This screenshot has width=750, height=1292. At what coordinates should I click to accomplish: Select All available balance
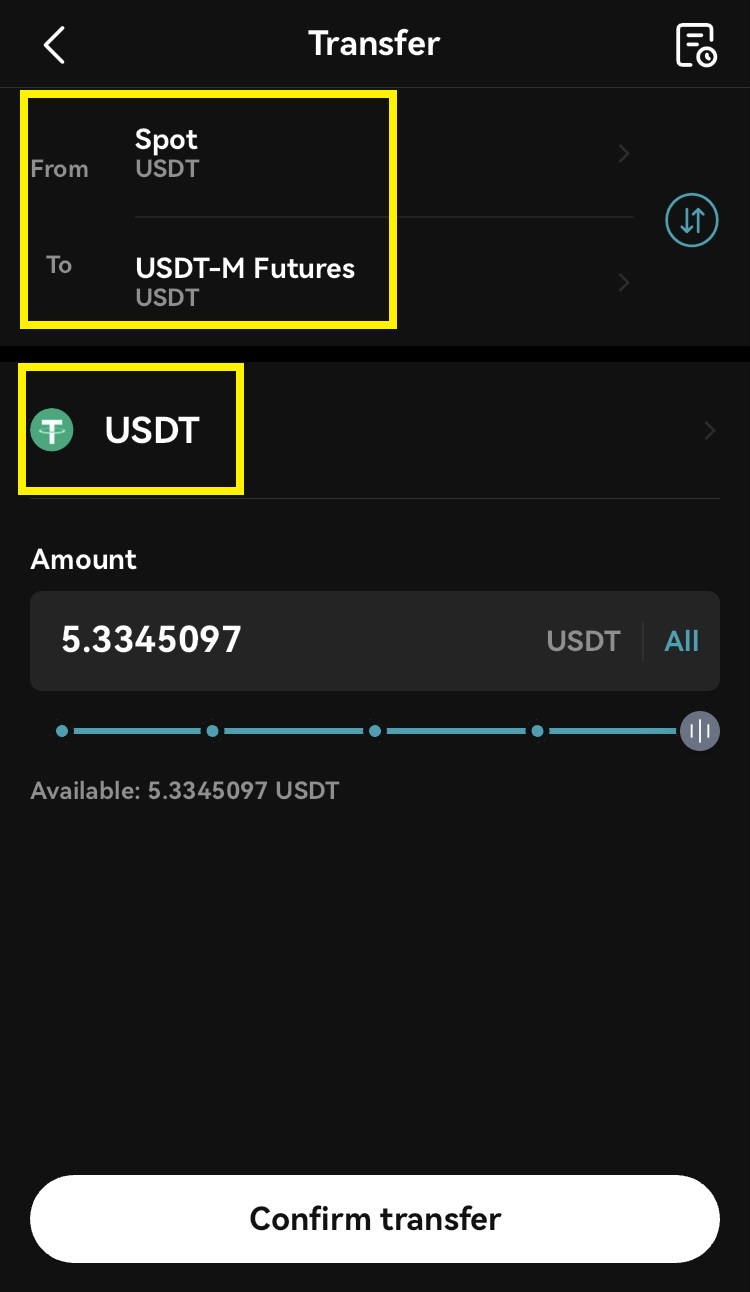click(682, 641)
